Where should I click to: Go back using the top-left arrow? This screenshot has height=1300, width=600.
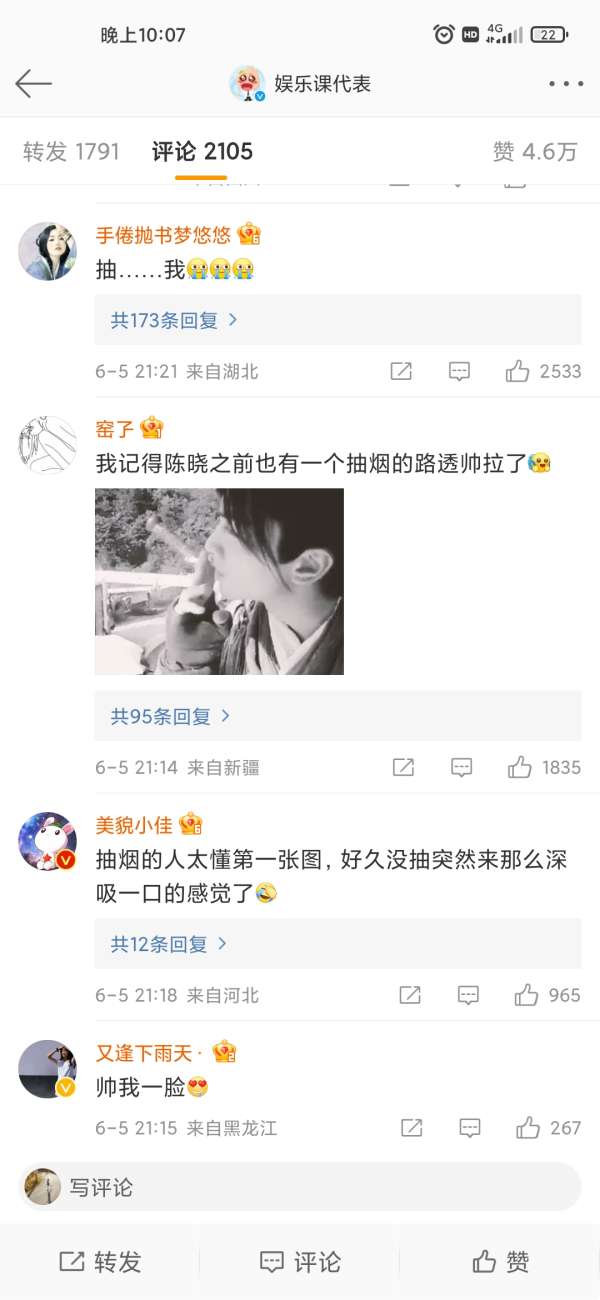[33, 84]
